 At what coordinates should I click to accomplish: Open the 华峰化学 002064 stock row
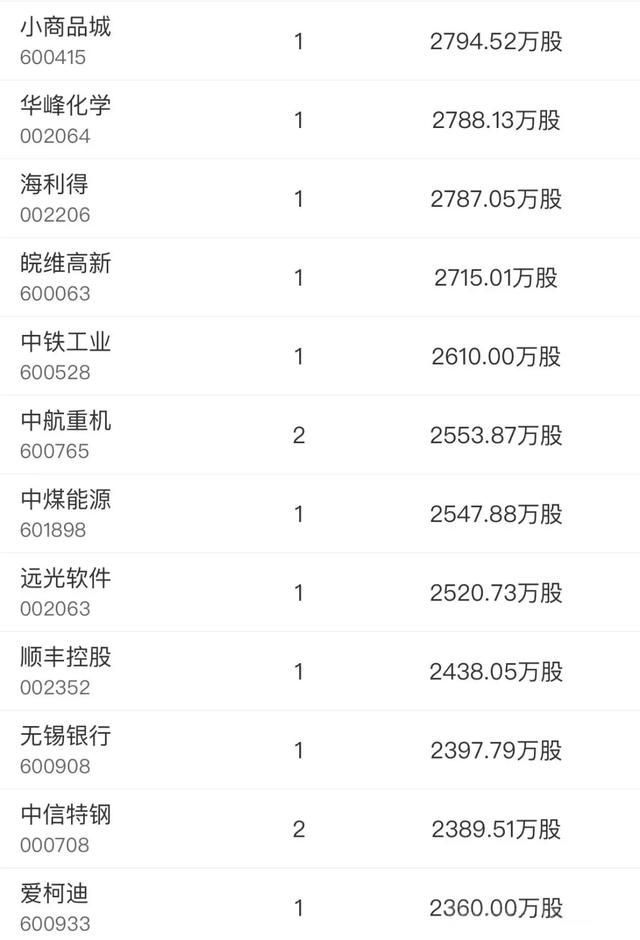[320, 119]
